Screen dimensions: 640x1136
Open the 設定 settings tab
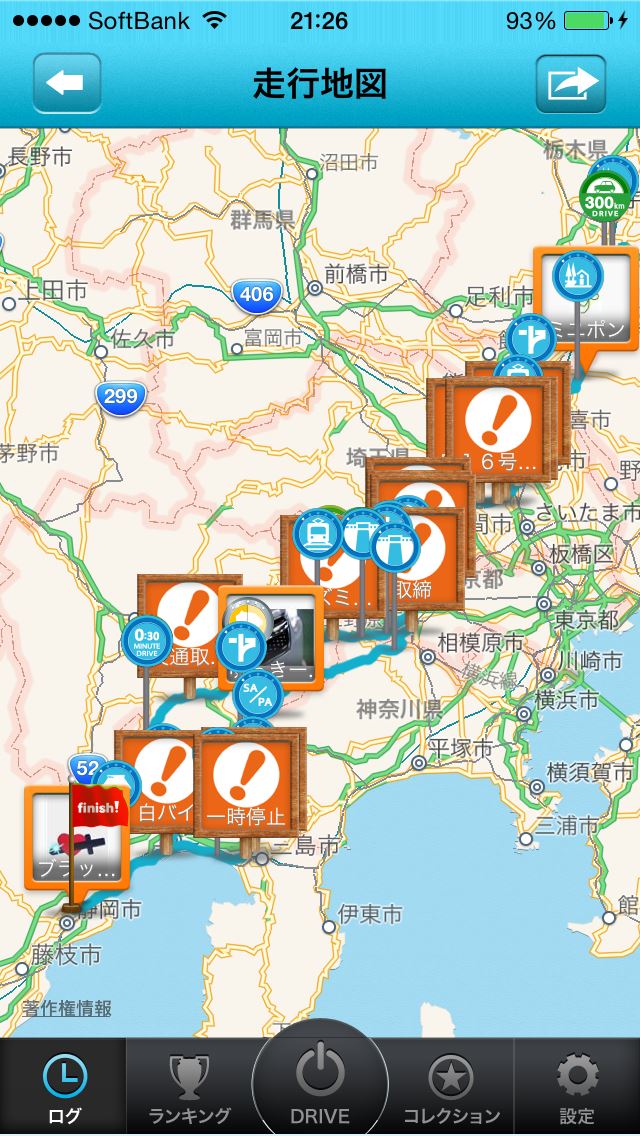tap(577, 1087)
